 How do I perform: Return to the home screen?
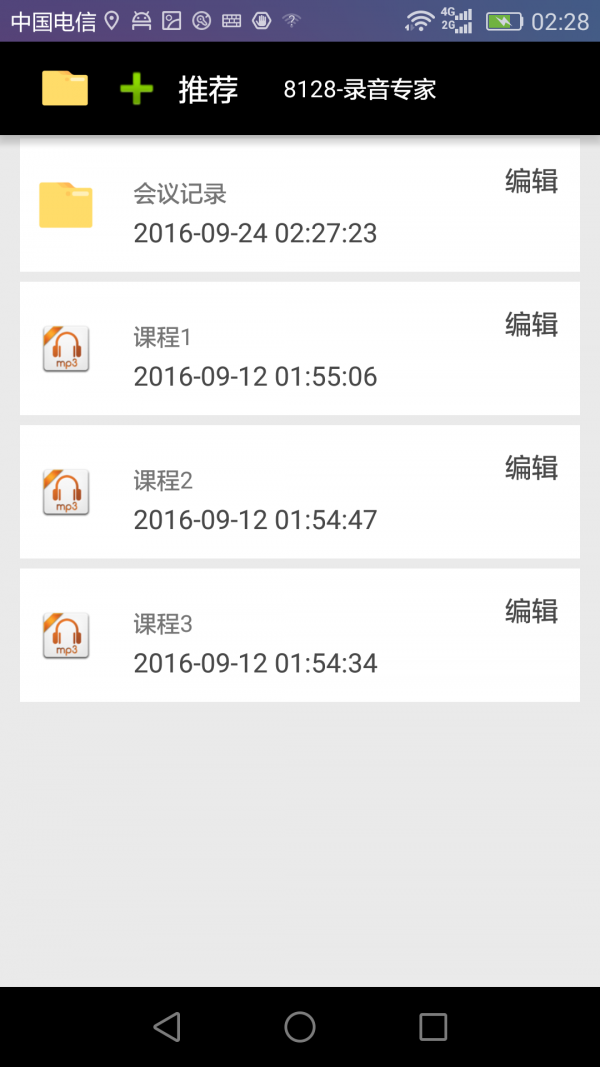[x=300, y=1026]
